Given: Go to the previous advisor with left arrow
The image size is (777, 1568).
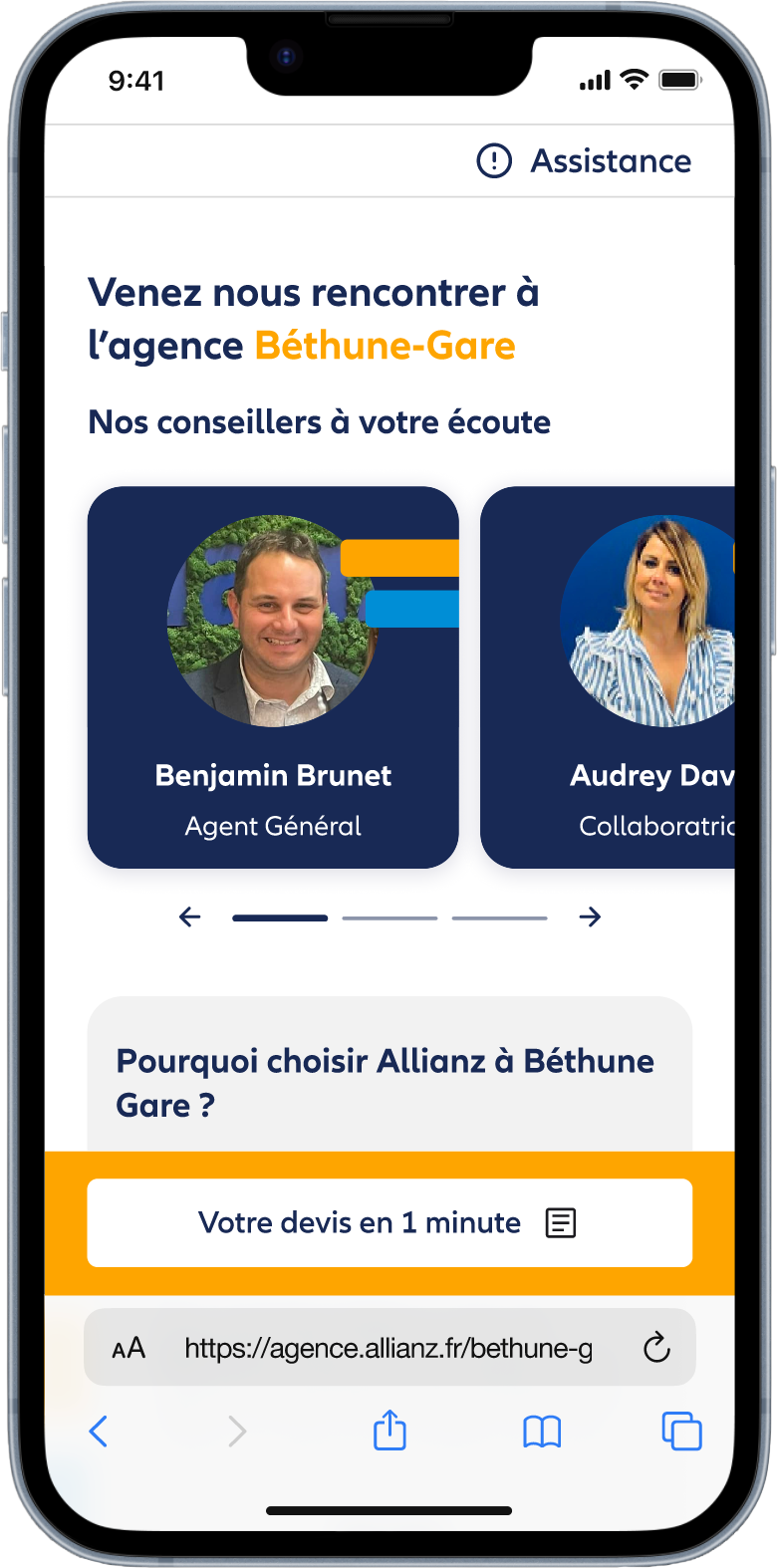Looking at the screenshot, I should coord(189,917).
